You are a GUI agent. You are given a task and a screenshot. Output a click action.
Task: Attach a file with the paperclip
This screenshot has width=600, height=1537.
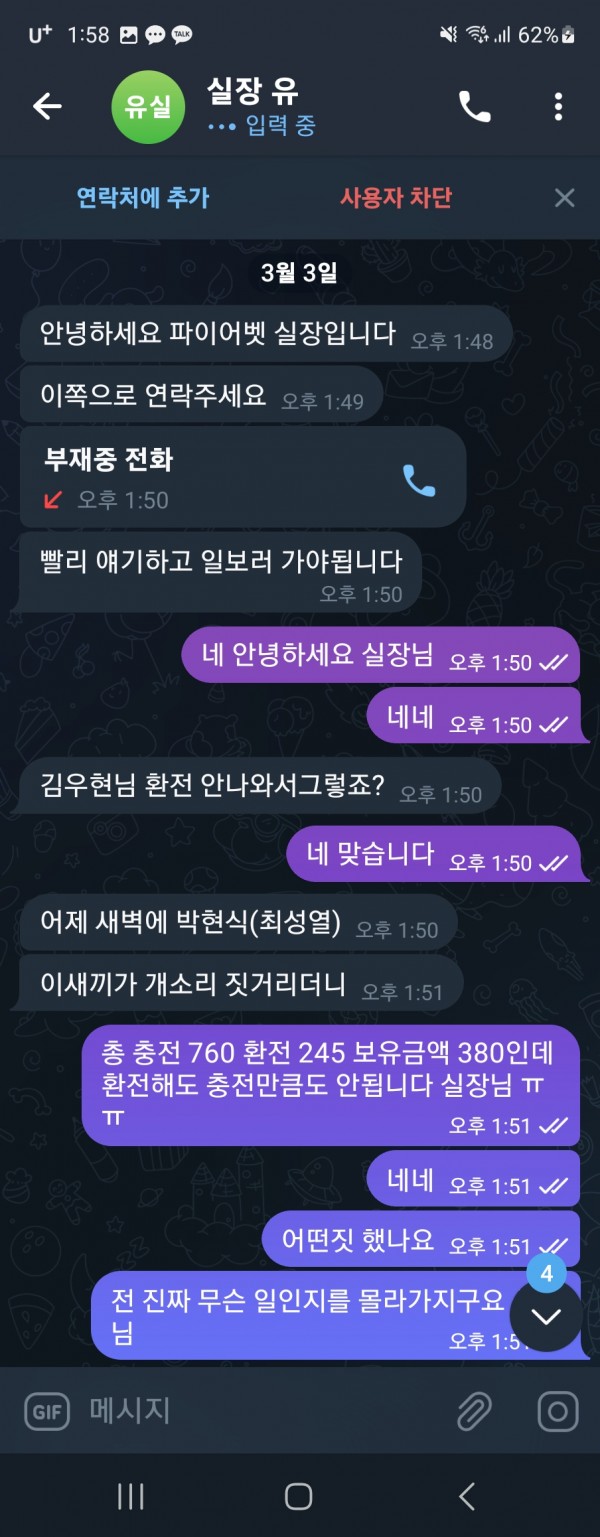474,1412
